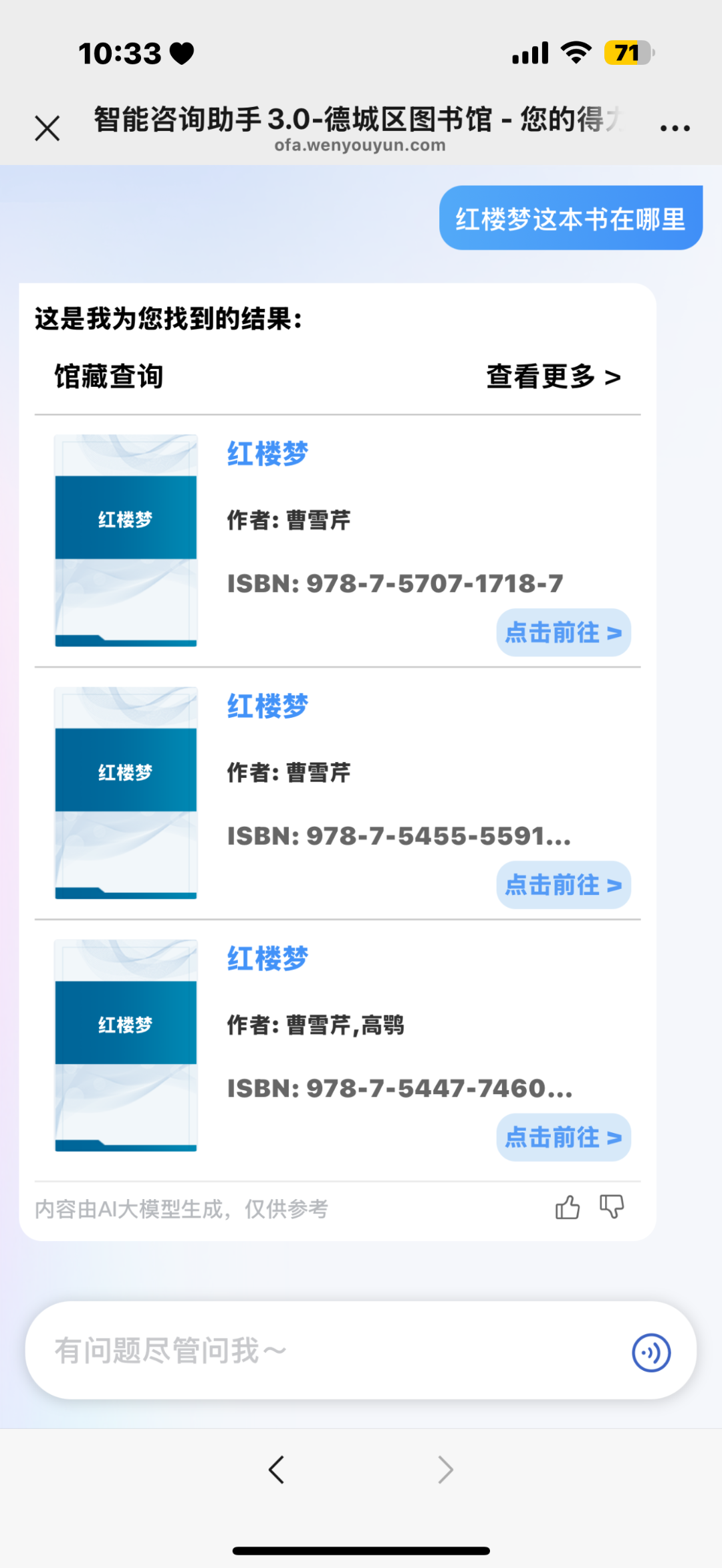Screen dimensions: 722x1568
Task: Tap 查看更多 to see more results
Action: pyautogui.click(x=554, y=377)
